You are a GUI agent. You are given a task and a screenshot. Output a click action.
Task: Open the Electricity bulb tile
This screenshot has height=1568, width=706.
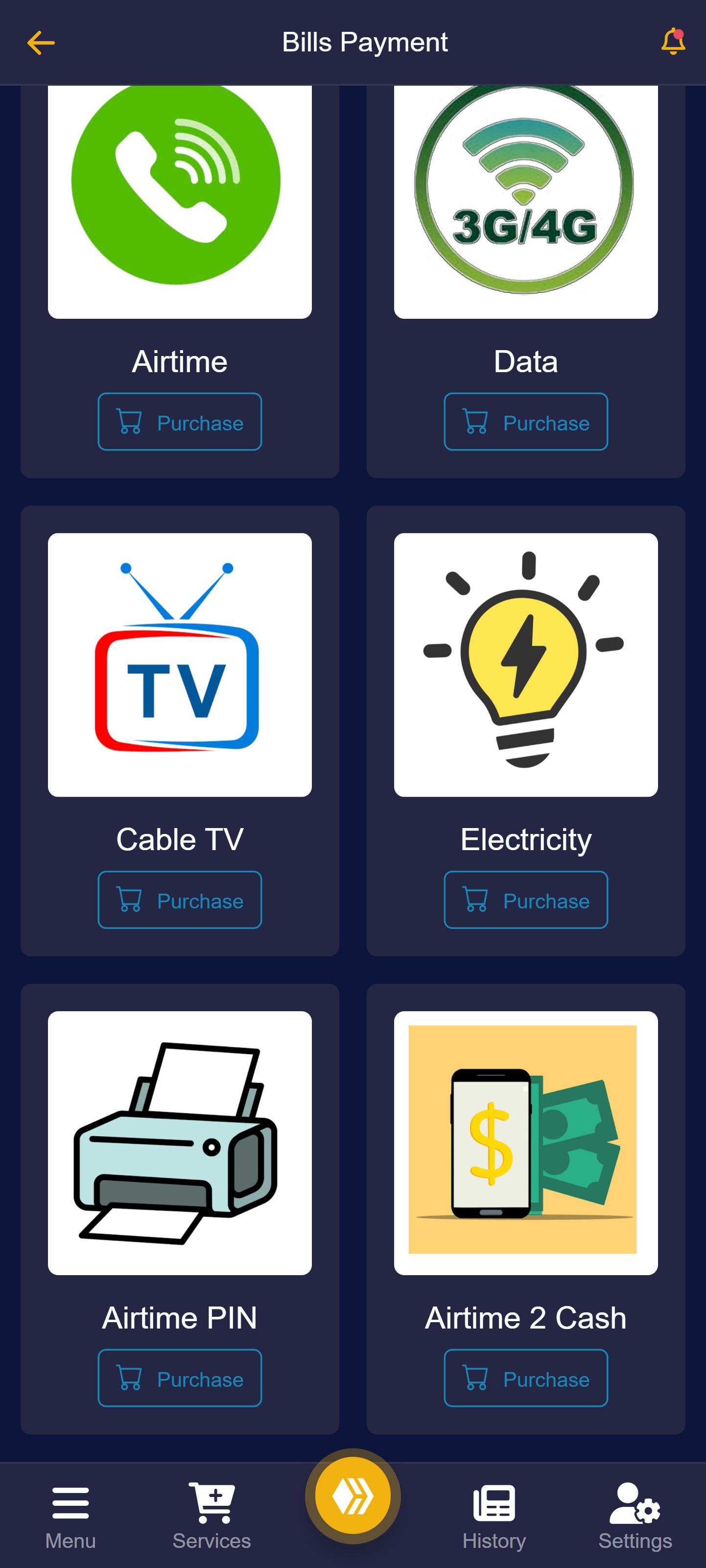point(525,665)
